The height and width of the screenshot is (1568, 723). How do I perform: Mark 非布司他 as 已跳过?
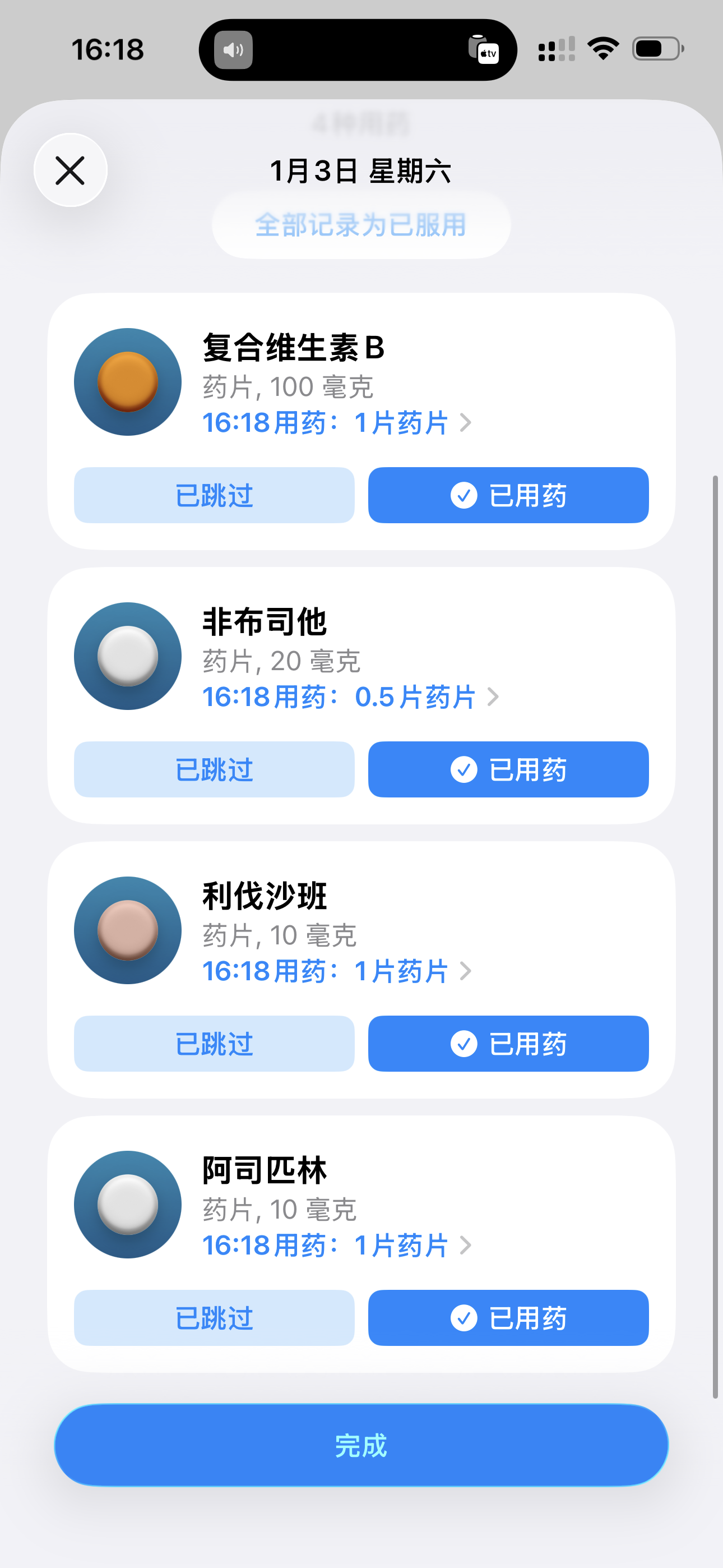point(214,769)
